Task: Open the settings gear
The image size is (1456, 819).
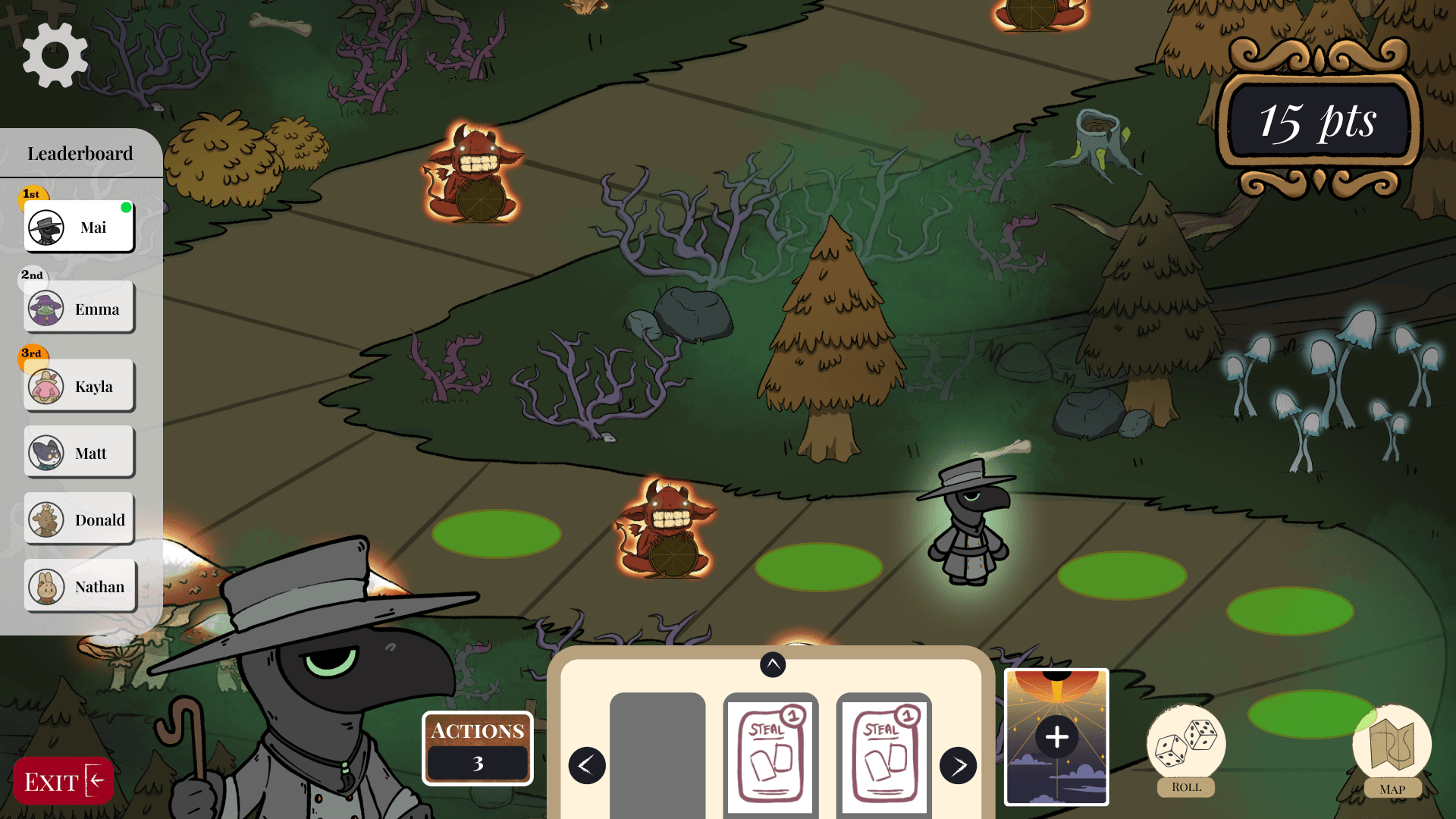Action: point(55,55)
